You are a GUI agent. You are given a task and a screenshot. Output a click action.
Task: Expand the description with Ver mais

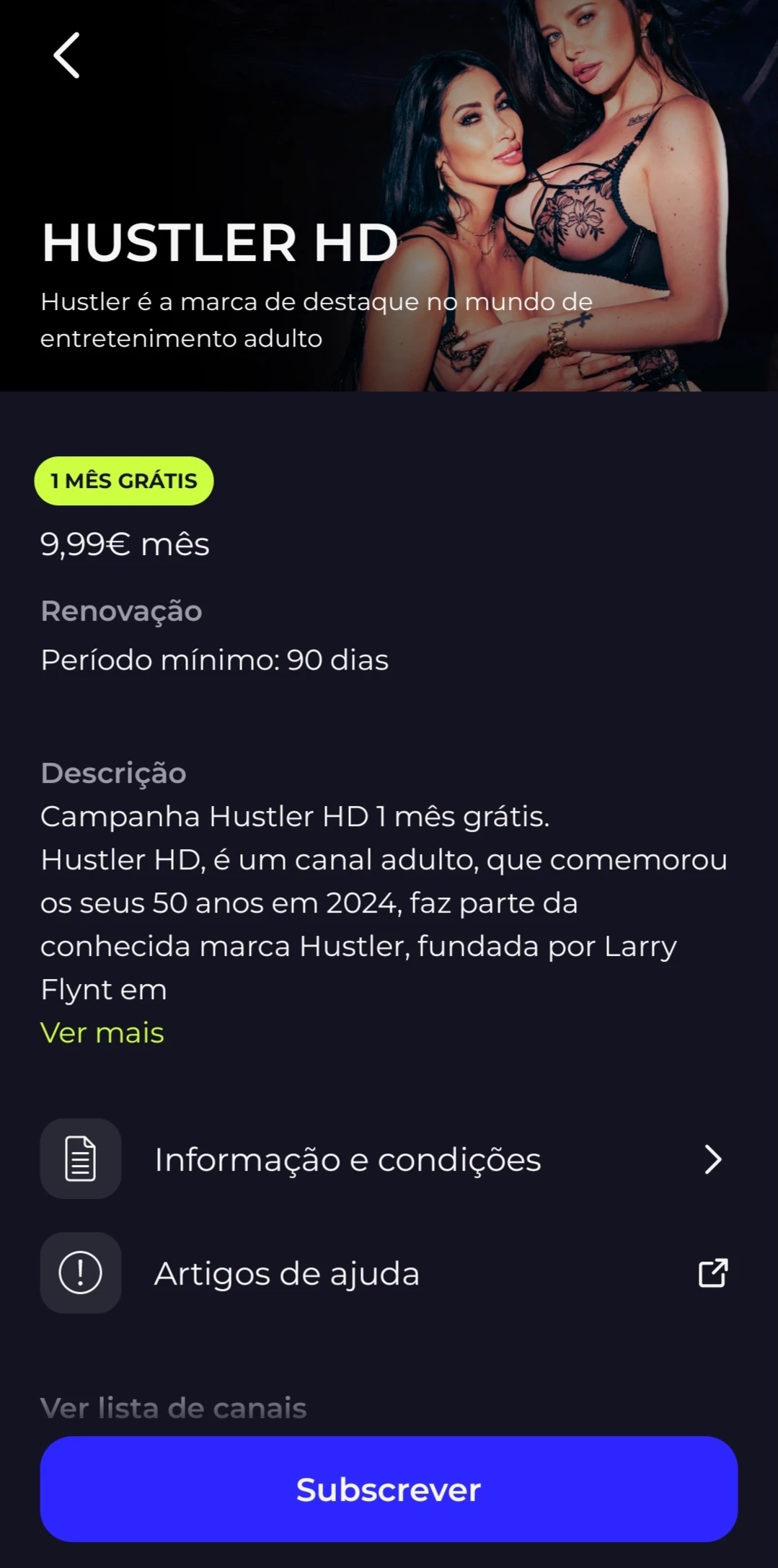tap(102, 1032)
